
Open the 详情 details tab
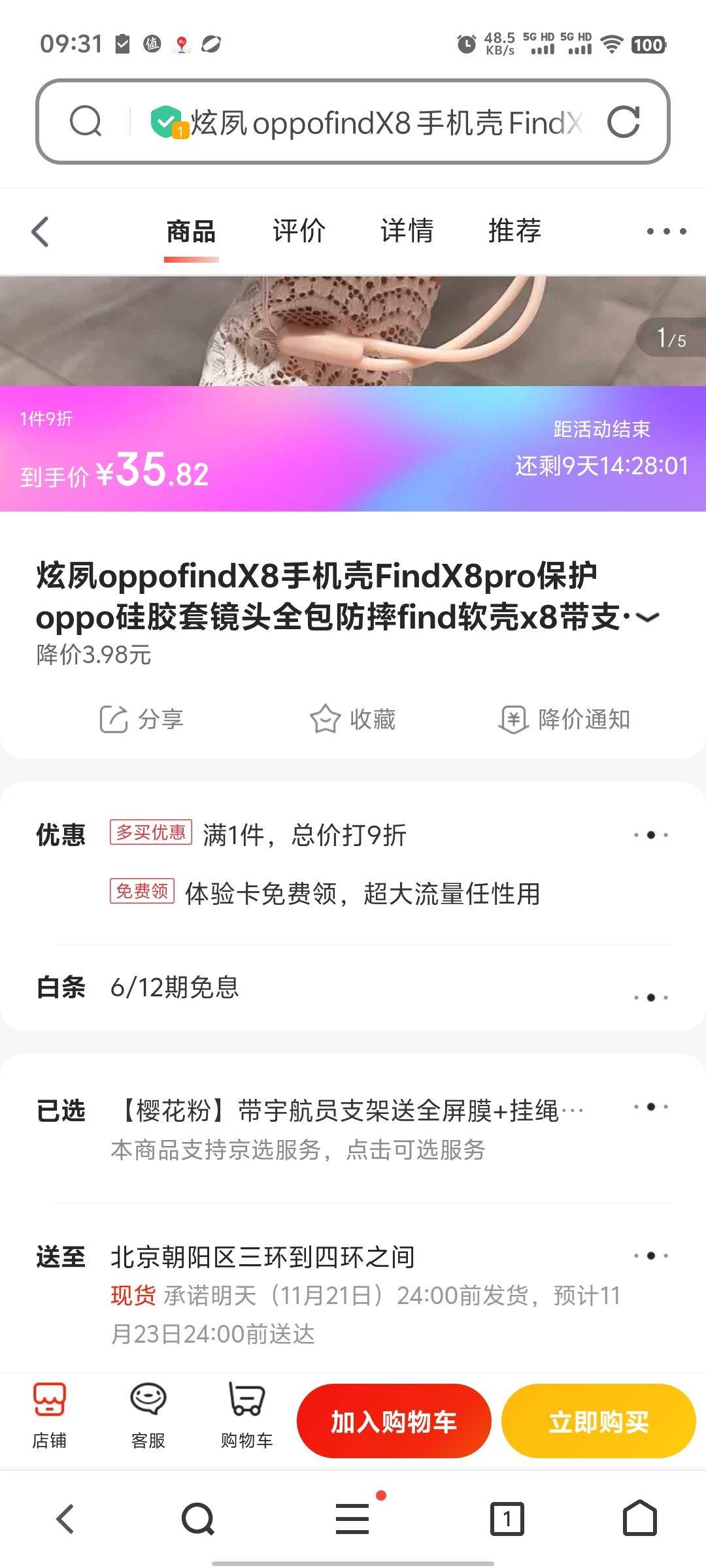pyautogui.click(x=407, y=231)
